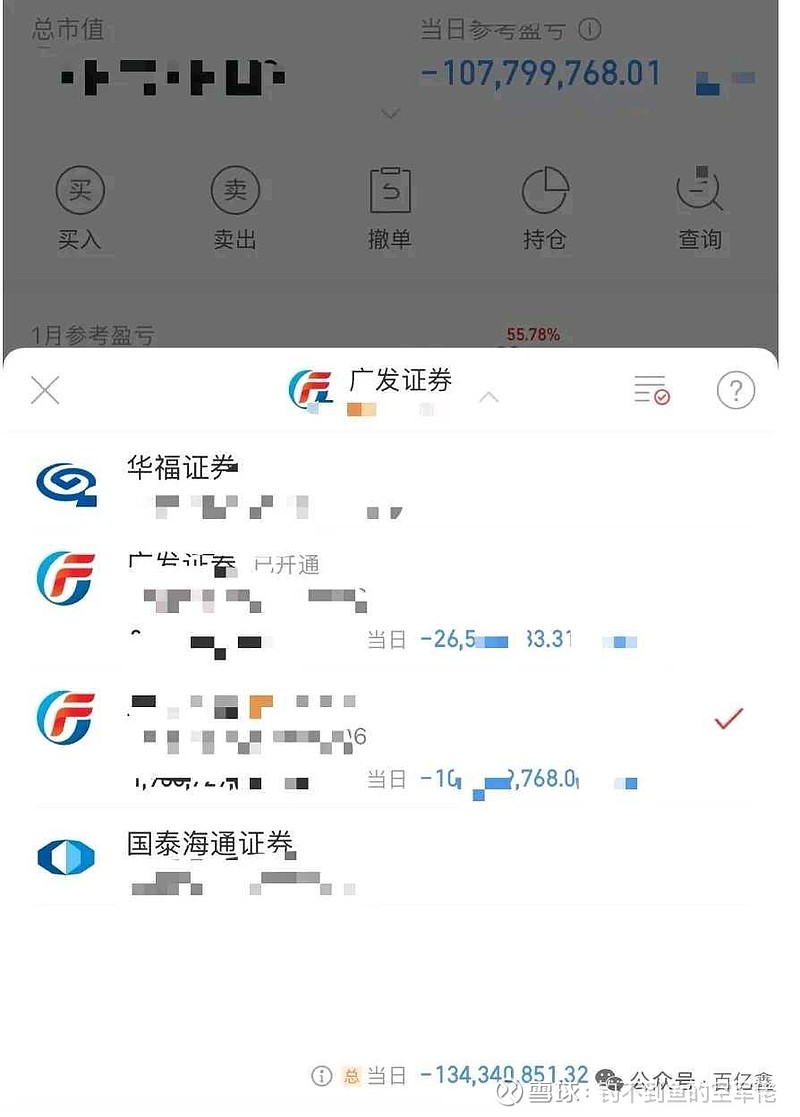This screenshot has width=800, height=1117.
Task: Open the 广发证券 header dropdown chevron
Action: tap(489, 397)
